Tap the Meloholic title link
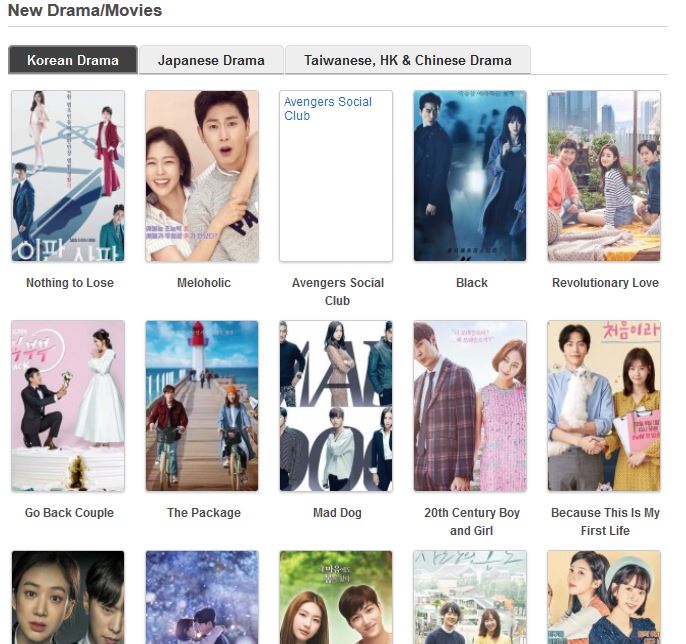686x644 pixels. click(203, 283)
